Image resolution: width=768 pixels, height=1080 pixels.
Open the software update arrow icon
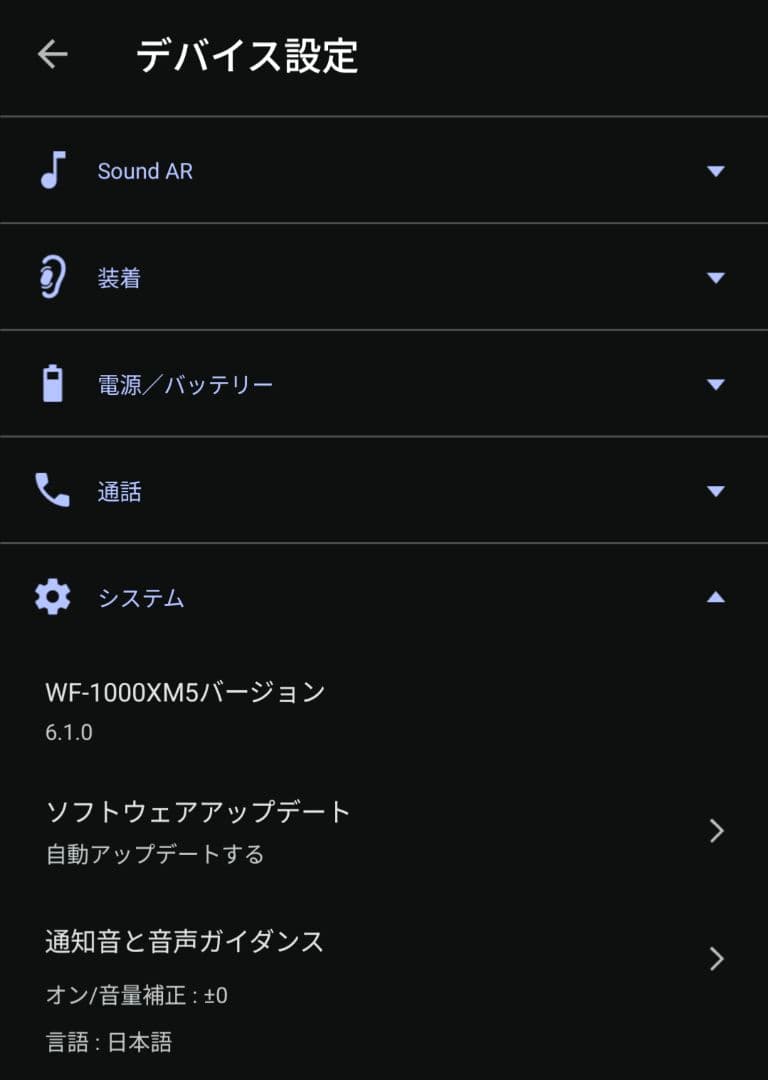(716, 831)
